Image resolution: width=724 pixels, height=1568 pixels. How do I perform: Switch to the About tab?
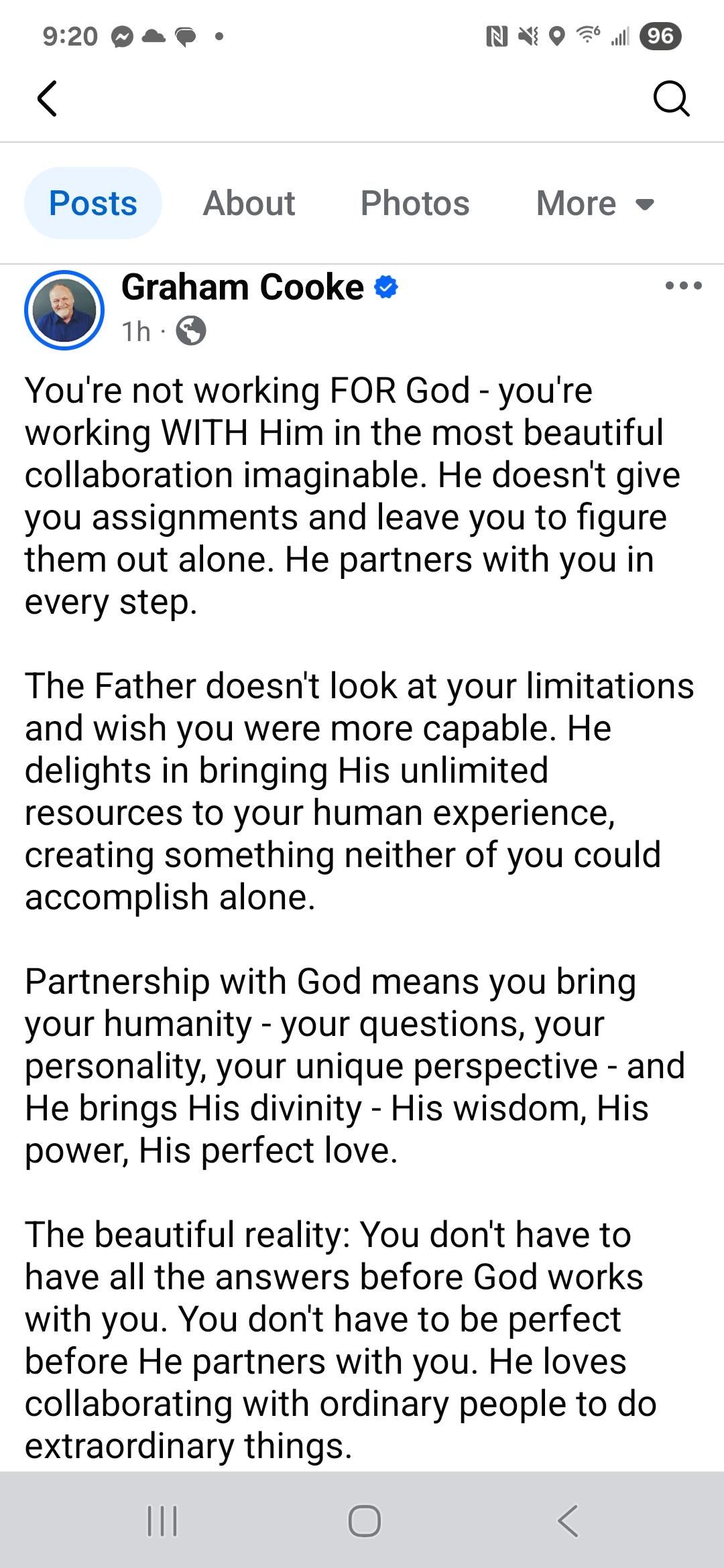249,203
